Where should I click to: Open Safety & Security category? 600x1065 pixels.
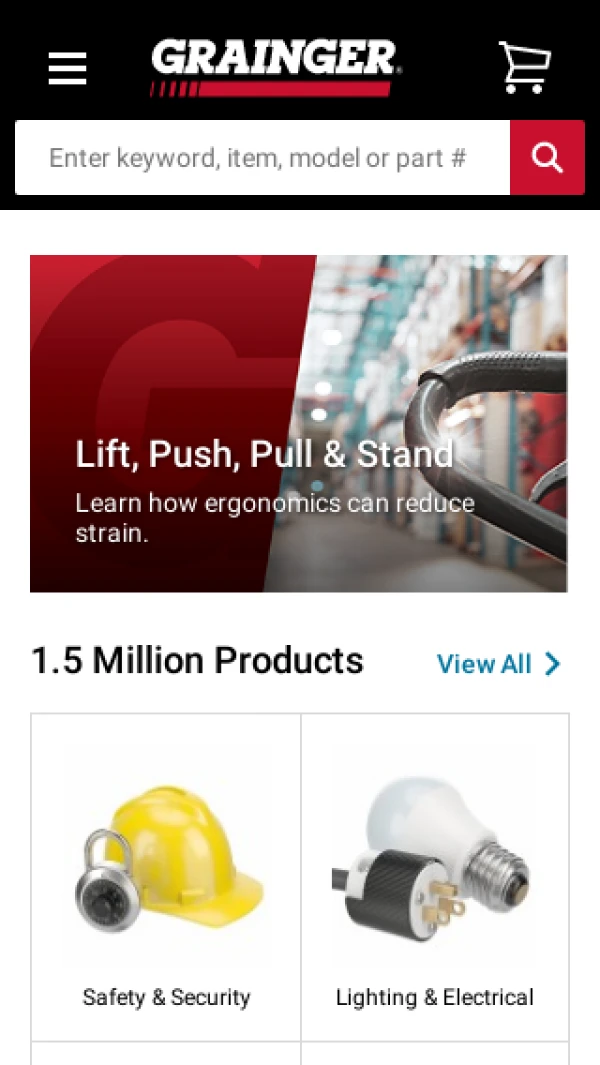tap(166, 877)
